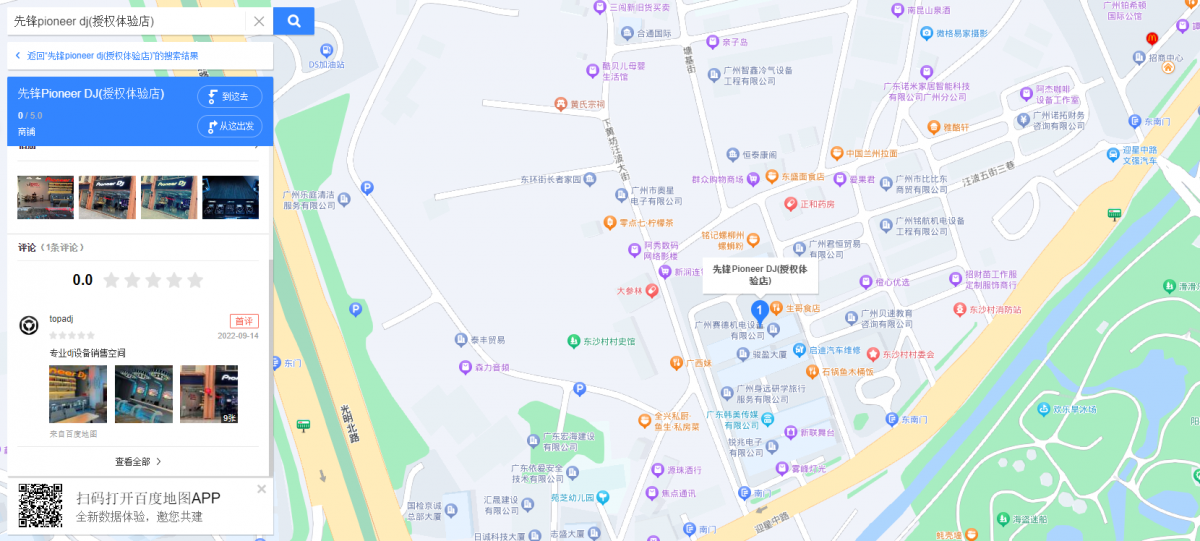
Task: Tap the blue search magnifier button
Action: (294, 21)
